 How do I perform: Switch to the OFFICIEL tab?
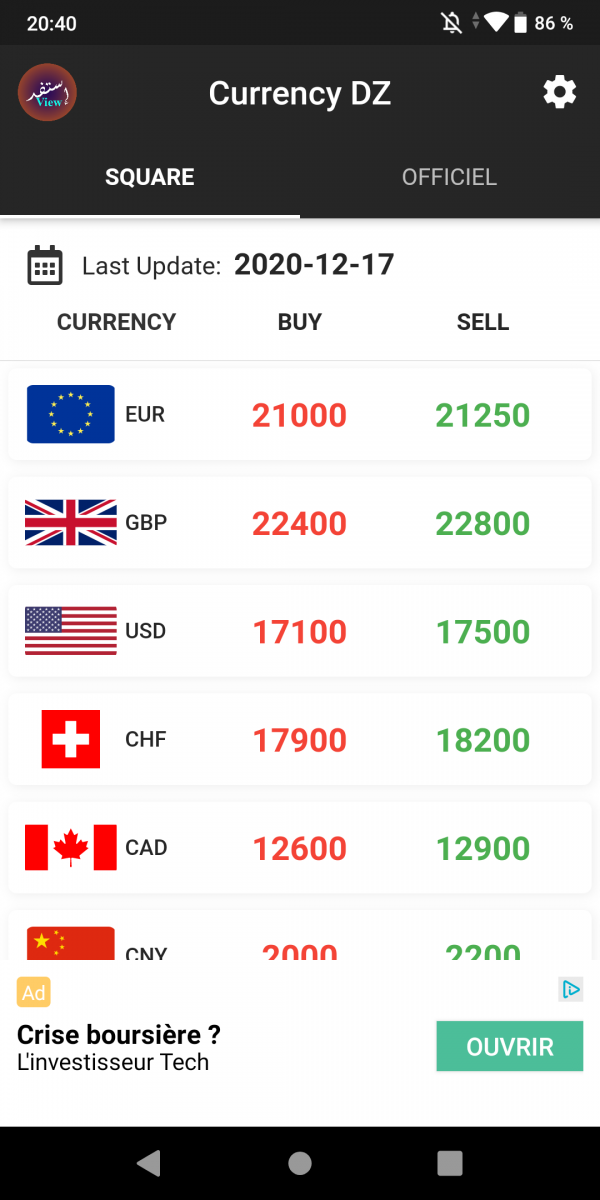pyautogui.click(x=449, y=178)
